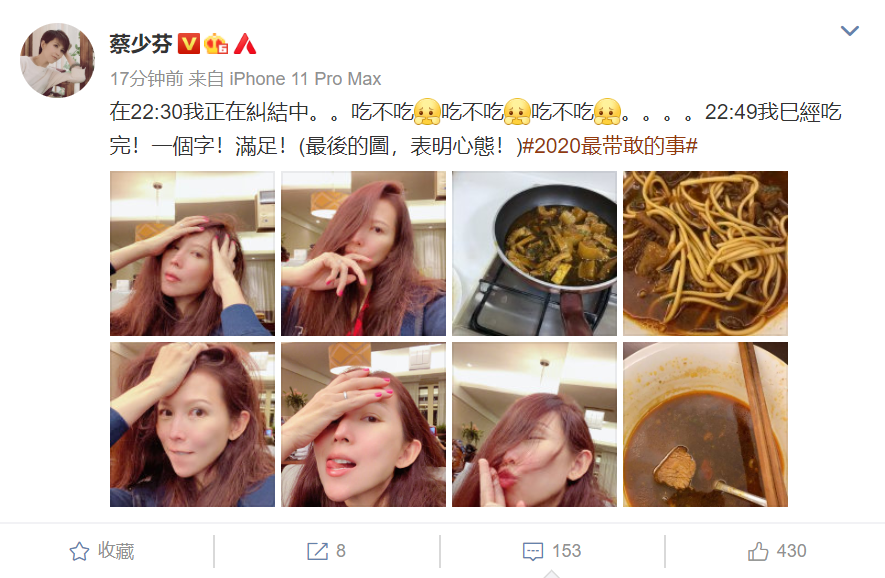Repost this post showing 8 shares
This screenshot has width=885, height=578.
pos(327,551)
